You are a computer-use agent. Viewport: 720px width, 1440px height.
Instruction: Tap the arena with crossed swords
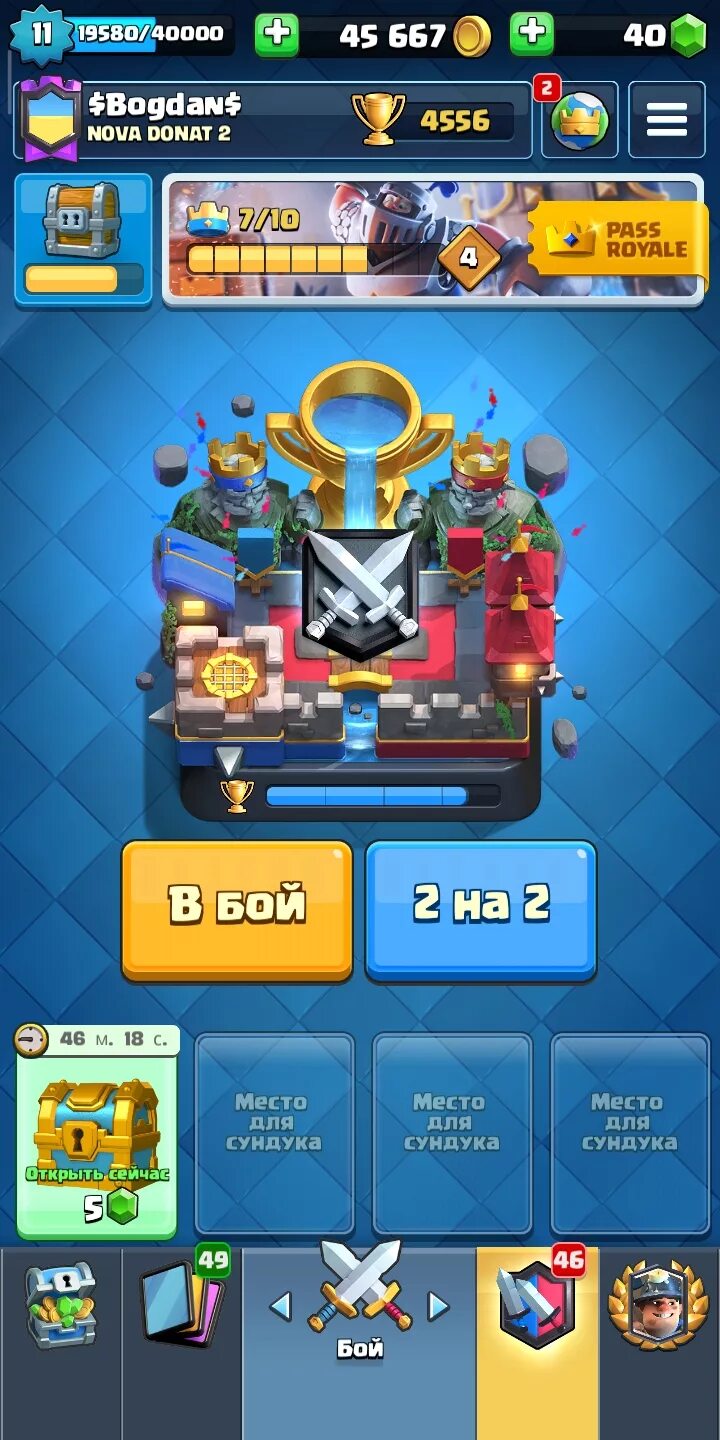[x=360, y=590]
